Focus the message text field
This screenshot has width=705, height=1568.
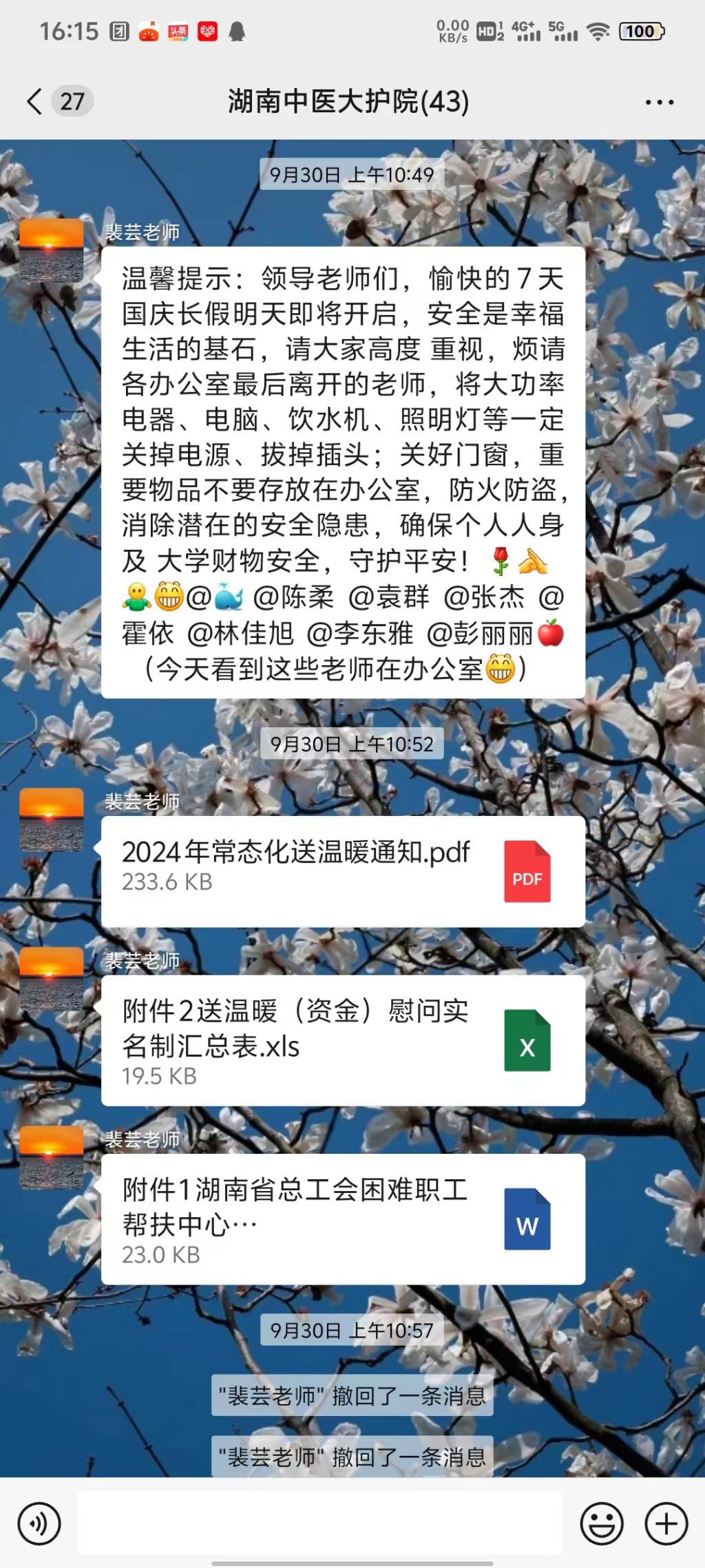[320, 1523]
